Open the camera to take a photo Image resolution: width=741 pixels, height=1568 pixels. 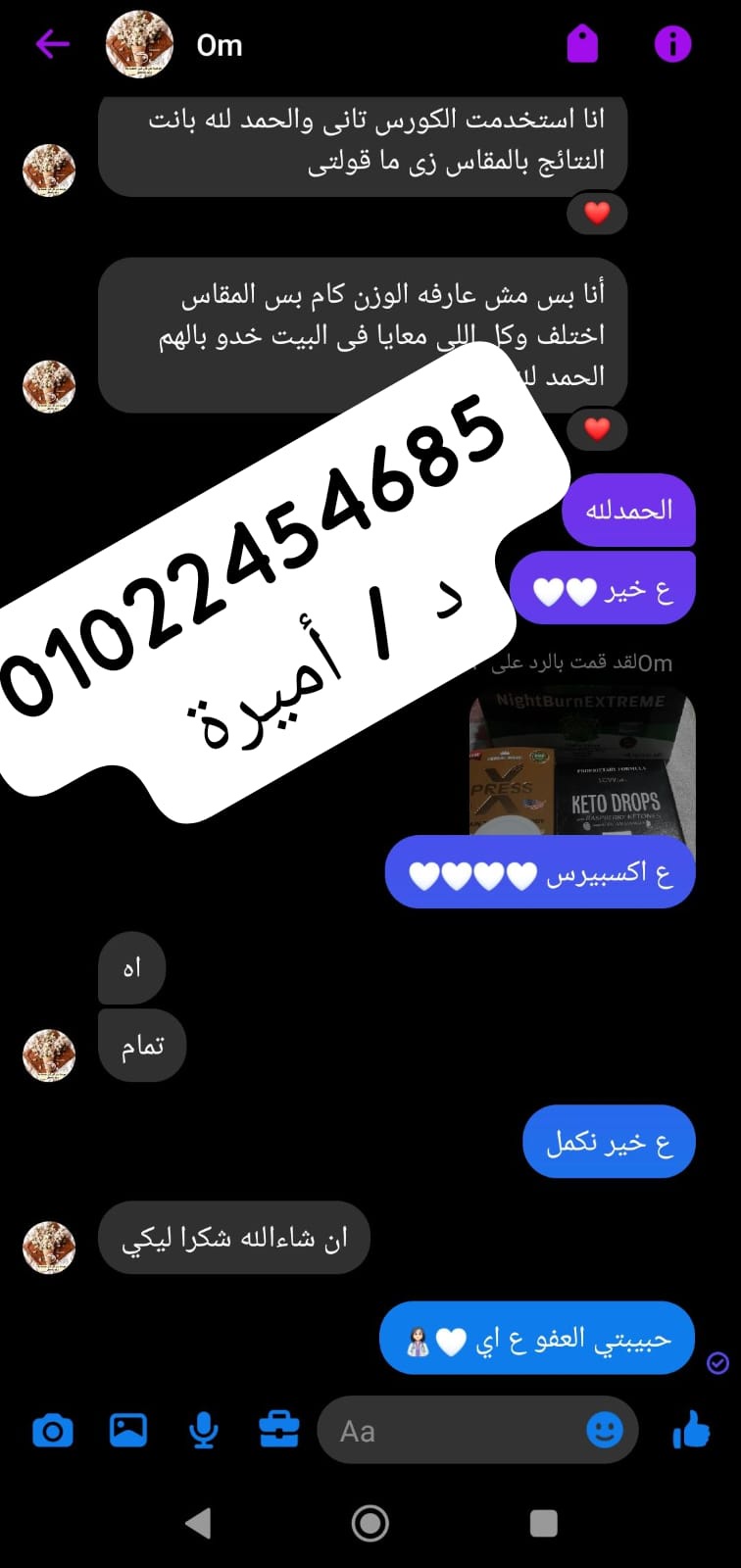coord(53,1431)
